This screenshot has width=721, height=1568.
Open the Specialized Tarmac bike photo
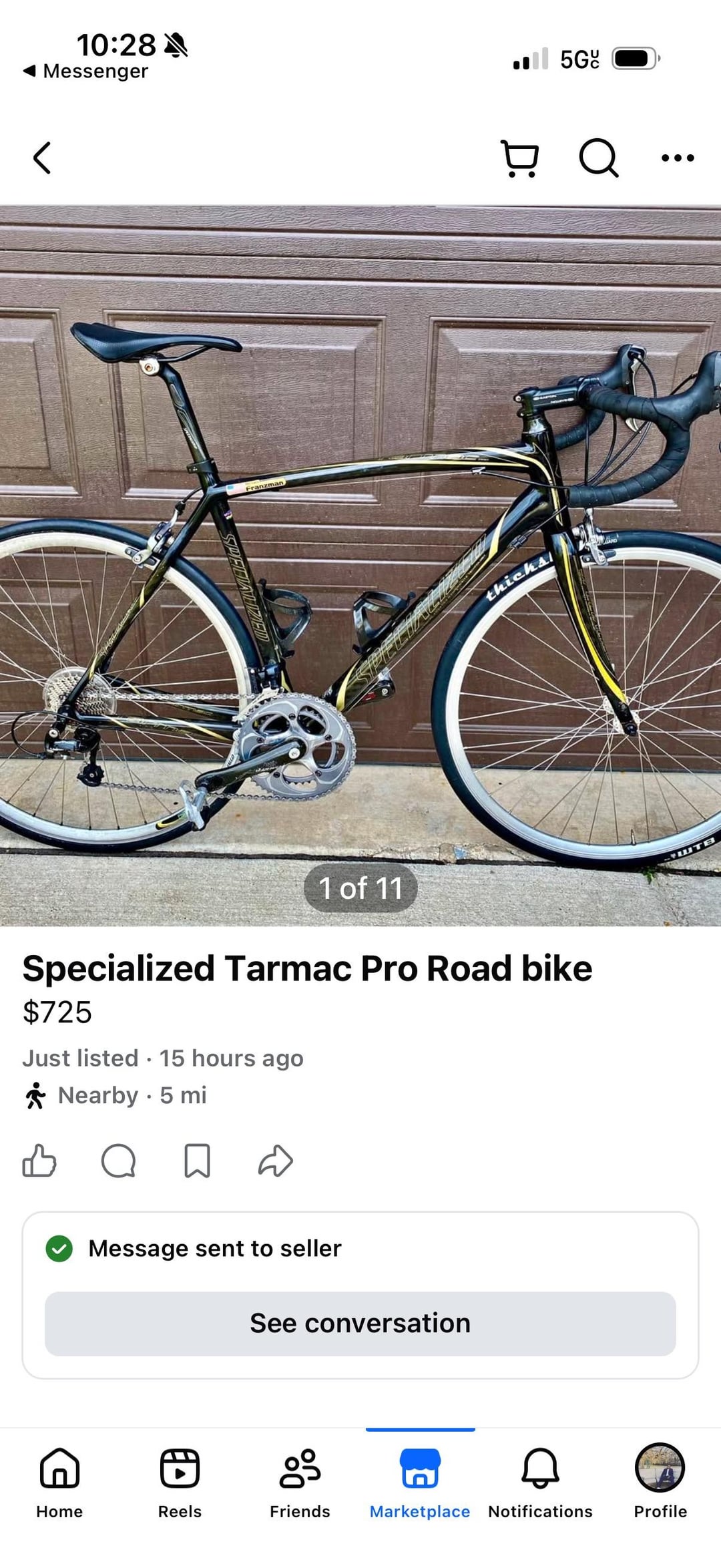click(x=360, y=565)
